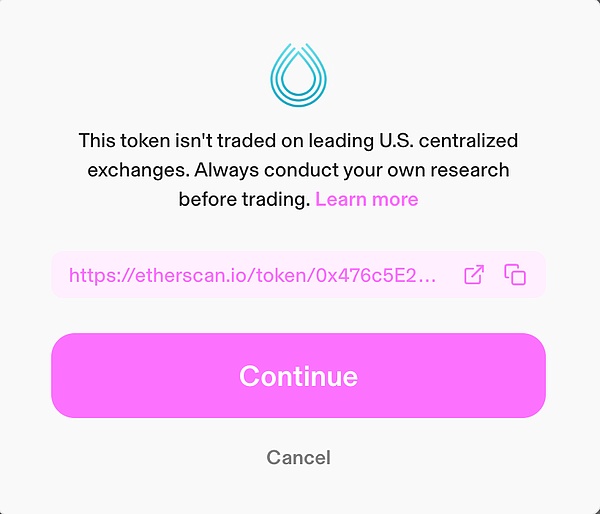This screenshot has height=514, width=600.
Task: Cancel the token warning dialog
Action: [298, 458]
